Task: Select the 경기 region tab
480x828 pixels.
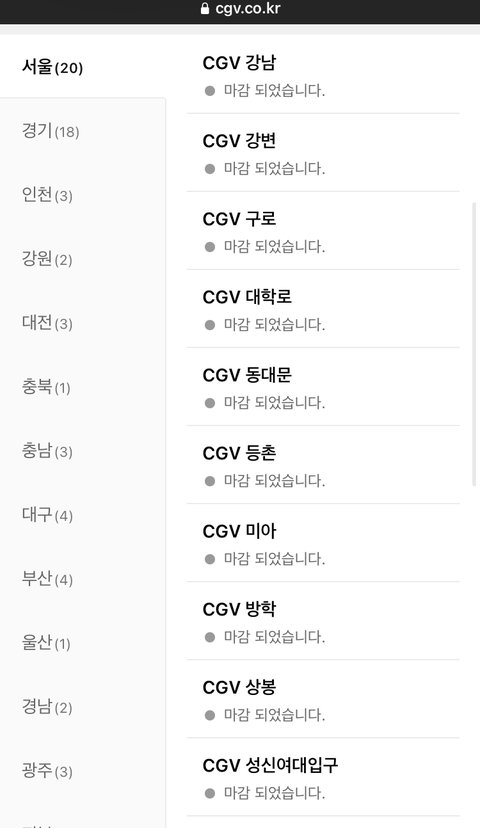Action: click(82, 131)
